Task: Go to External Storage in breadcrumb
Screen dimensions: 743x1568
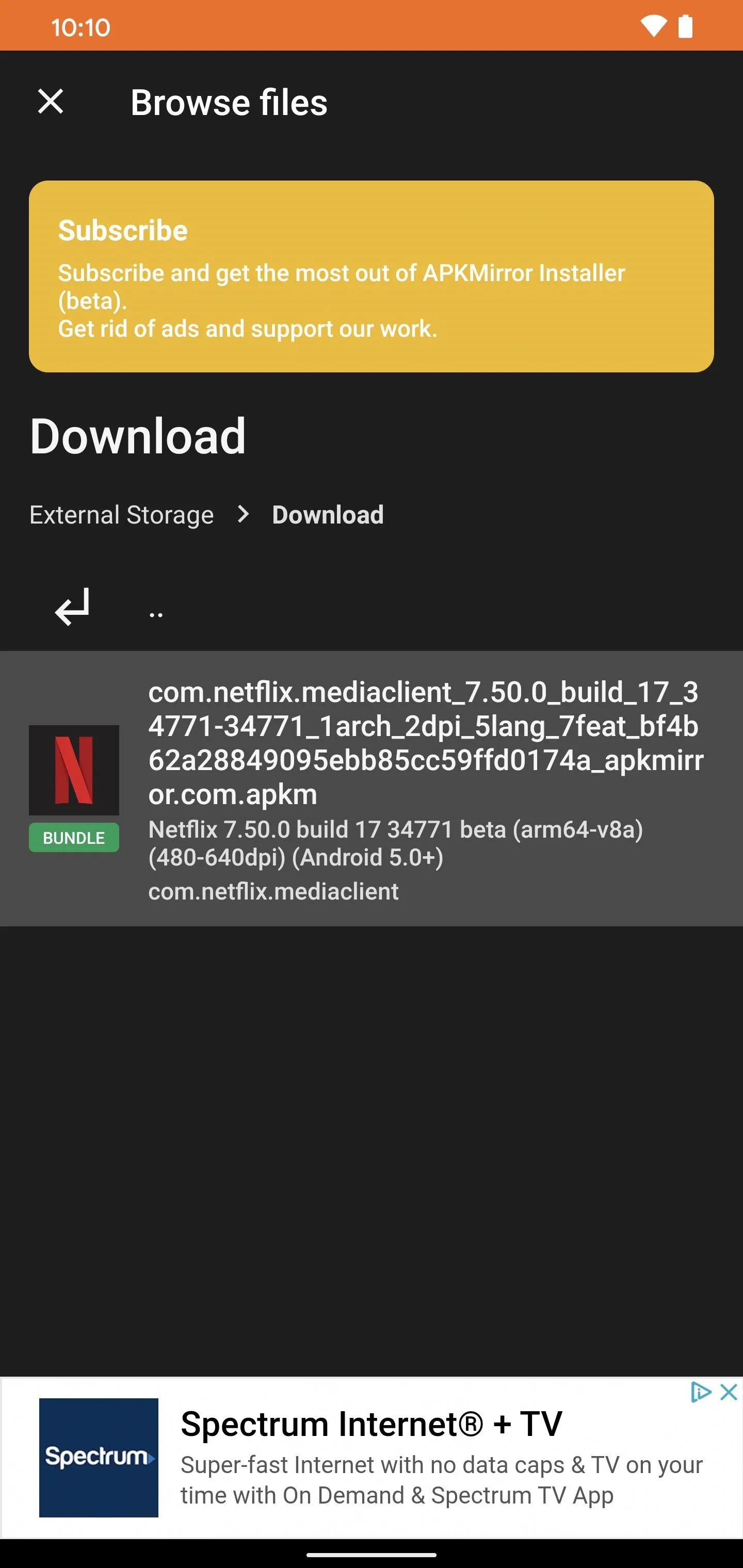Action: pyautogui.click(x=122, y=515)
